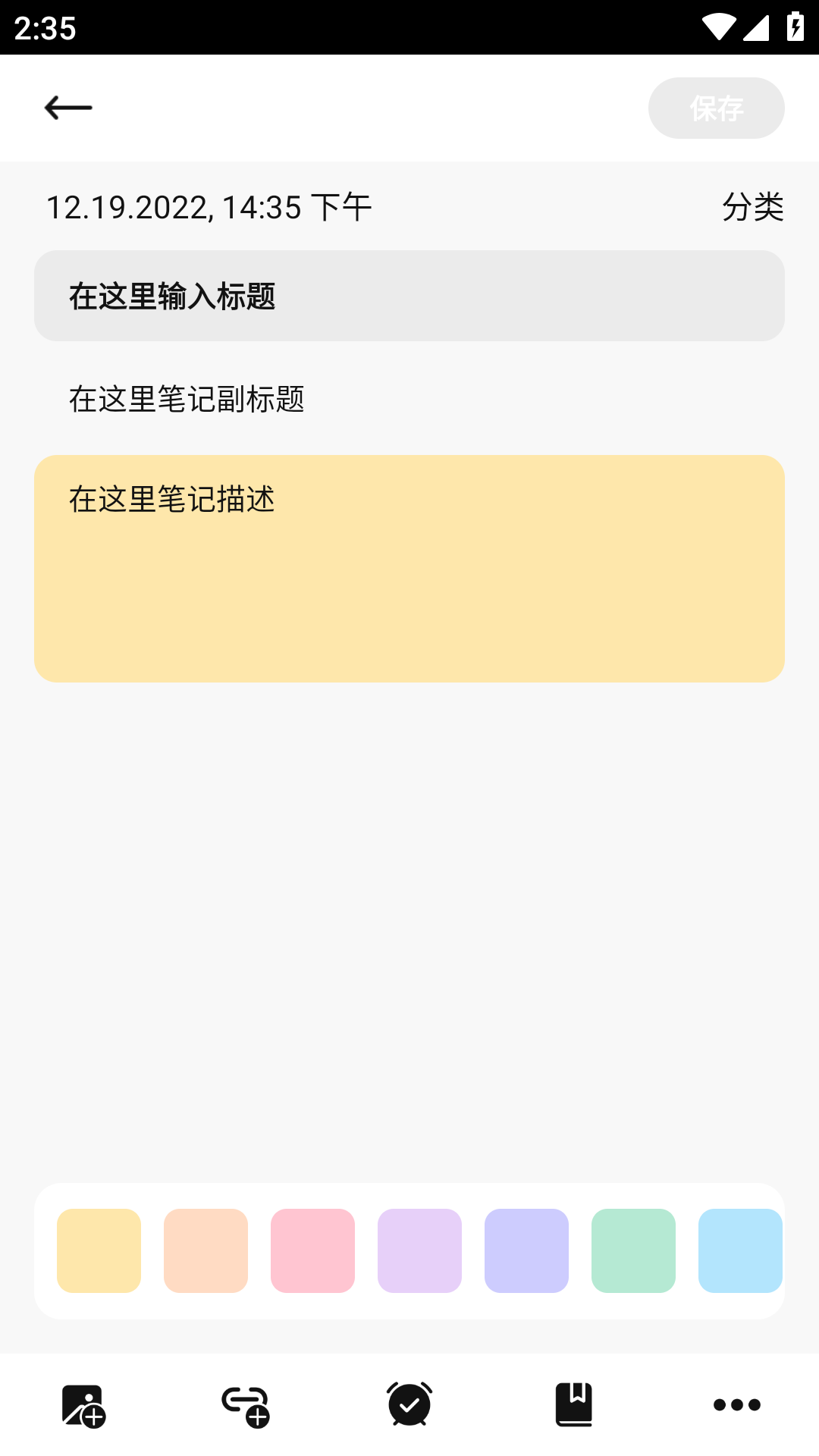Tap the insert link icon
819x1456 pixels.
point(246,1404)
